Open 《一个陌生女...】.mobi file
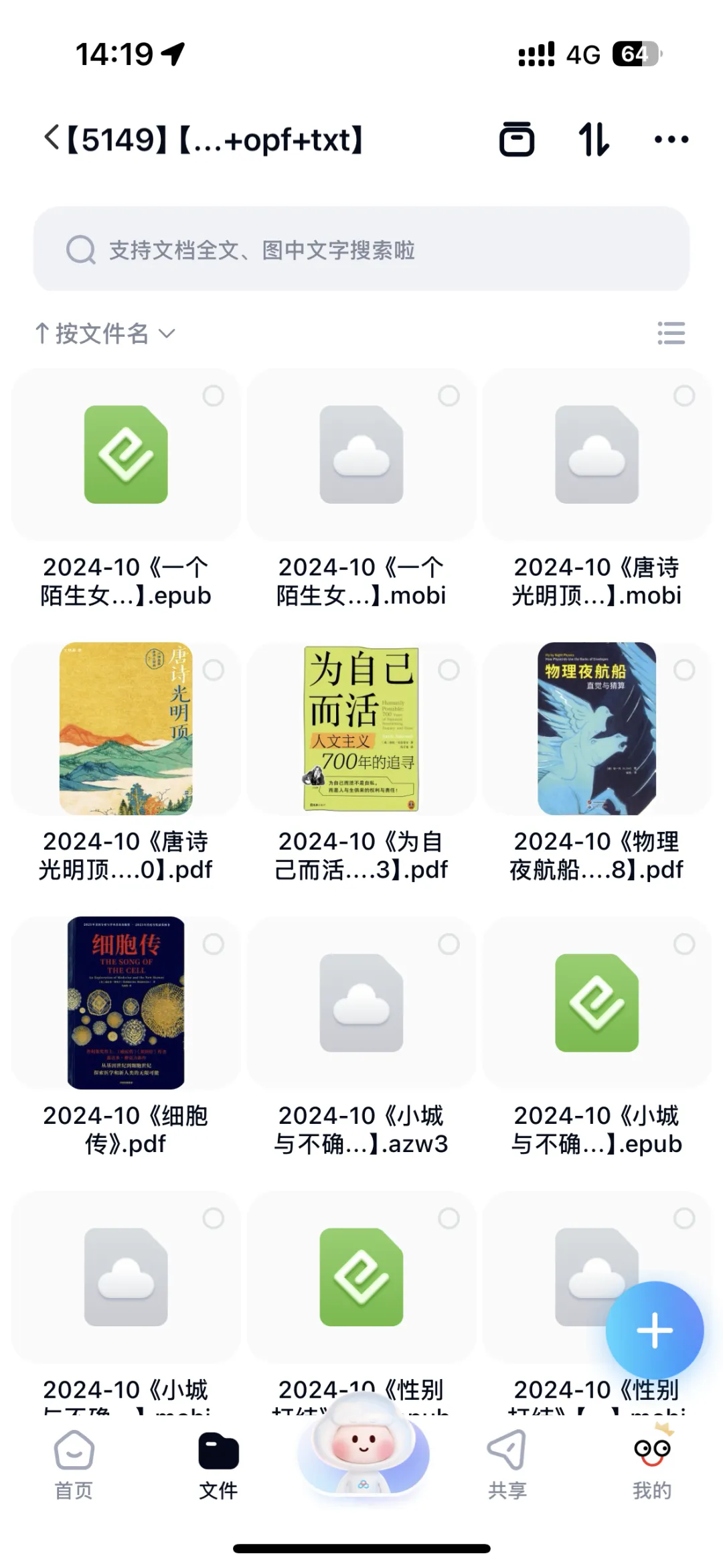 pyautogui.click(x=361, y=455)
